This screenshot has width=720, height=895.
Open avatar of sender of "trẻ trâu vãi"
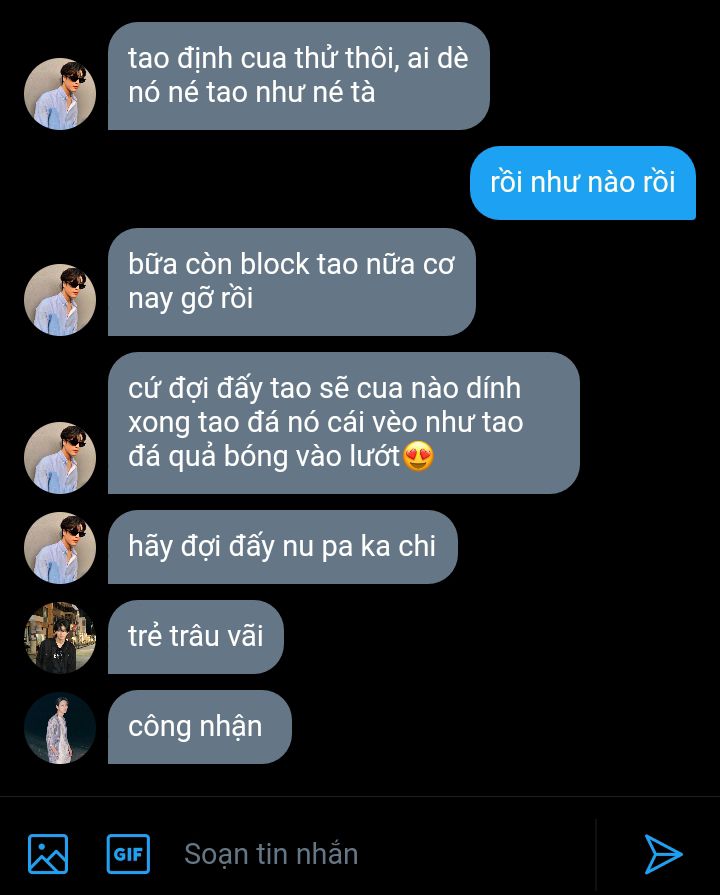[x=60, y=637]
